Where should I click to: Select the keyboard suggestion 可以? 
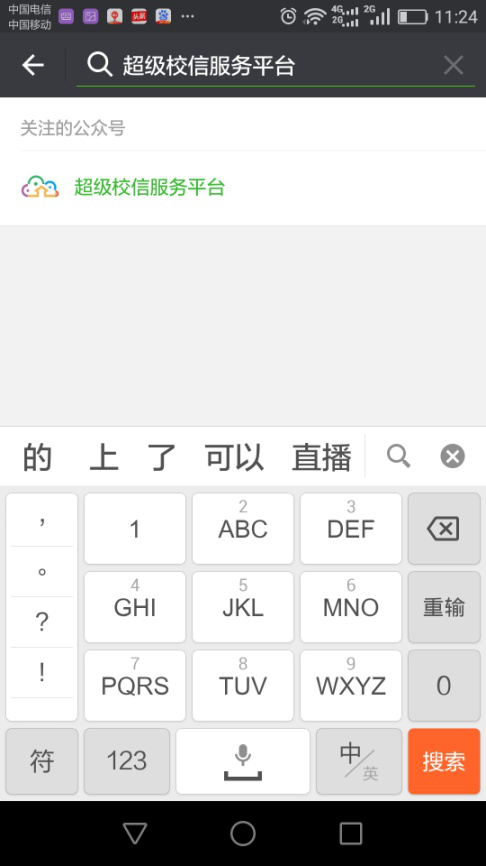(234, 457)
